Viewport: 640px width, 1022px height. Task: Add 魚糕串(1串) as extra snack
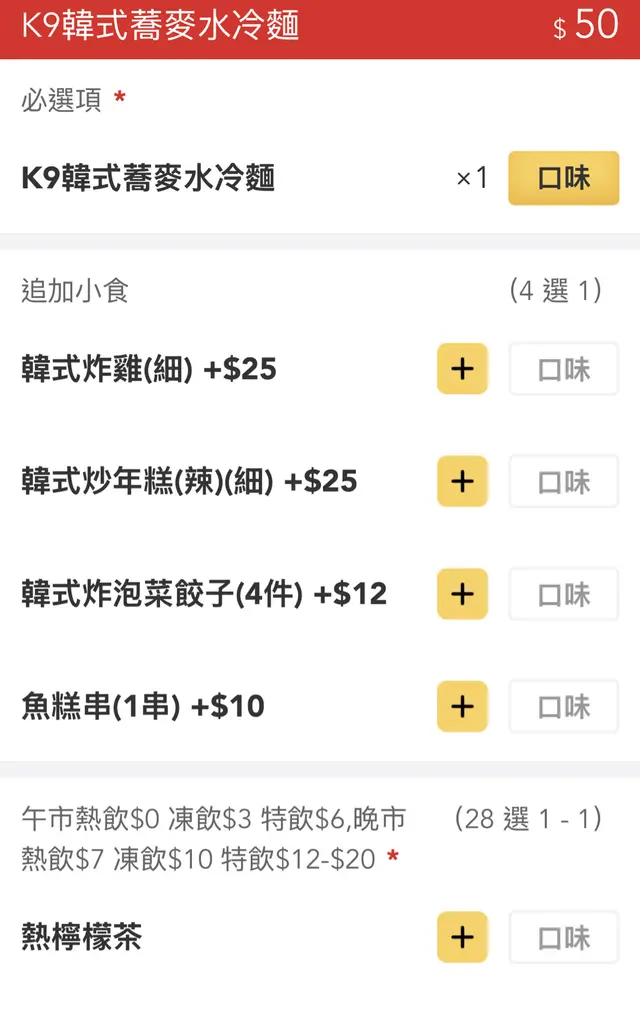462,706
